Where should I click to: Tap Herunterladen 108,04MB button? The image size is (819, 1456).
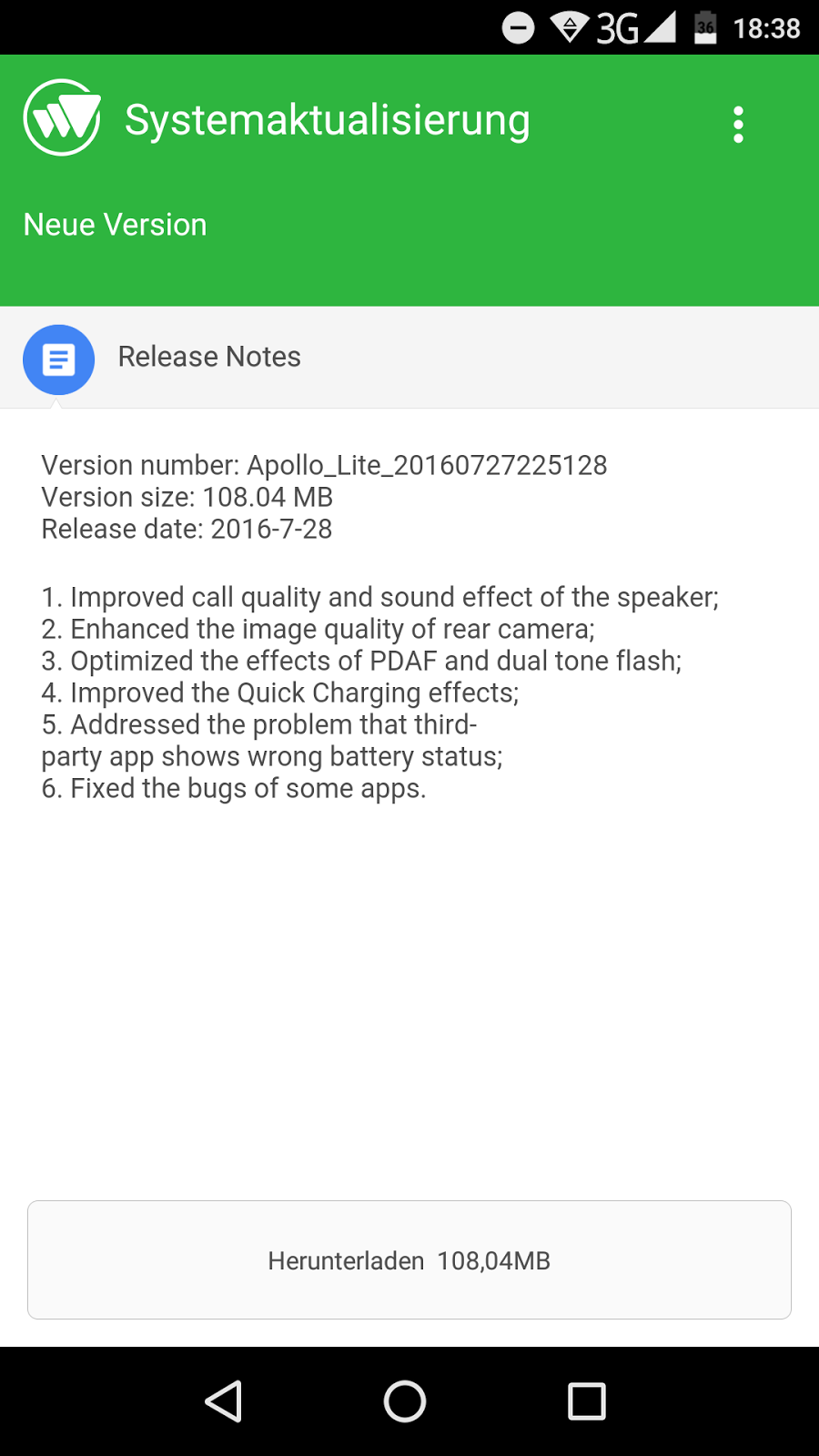tap(409, 1260)
